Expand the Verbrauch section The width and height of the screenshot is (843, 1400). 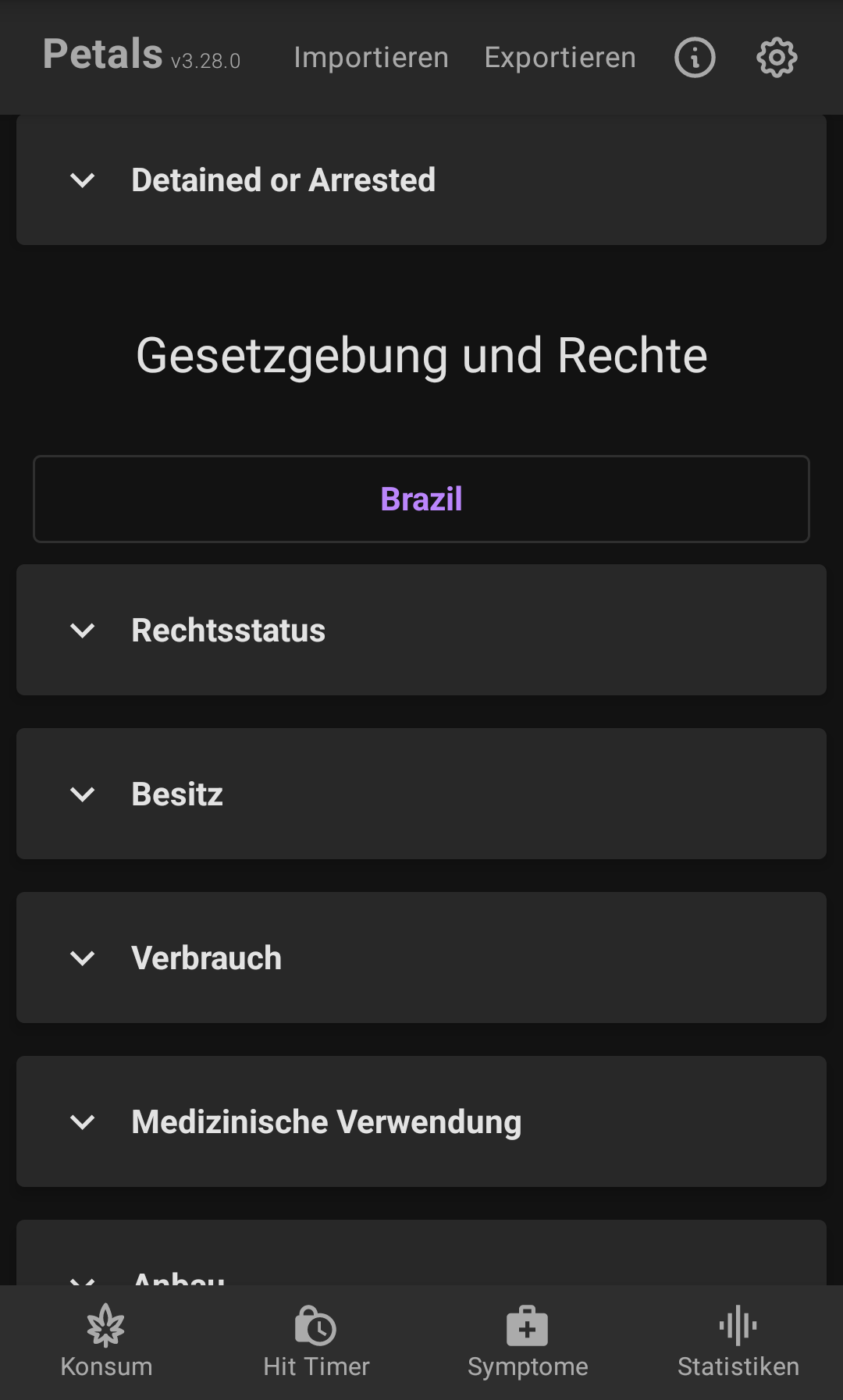pyautogui.click(x=421, y=958)
